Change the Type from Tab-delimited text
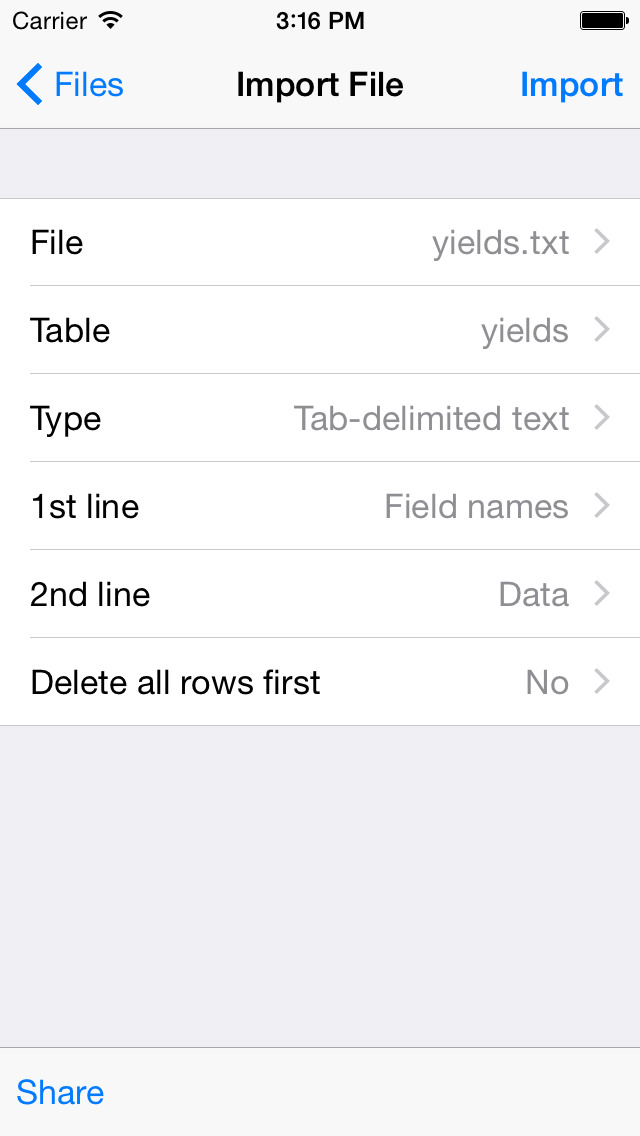Screen dimensions: 640x1136 [x=320, y=419]
